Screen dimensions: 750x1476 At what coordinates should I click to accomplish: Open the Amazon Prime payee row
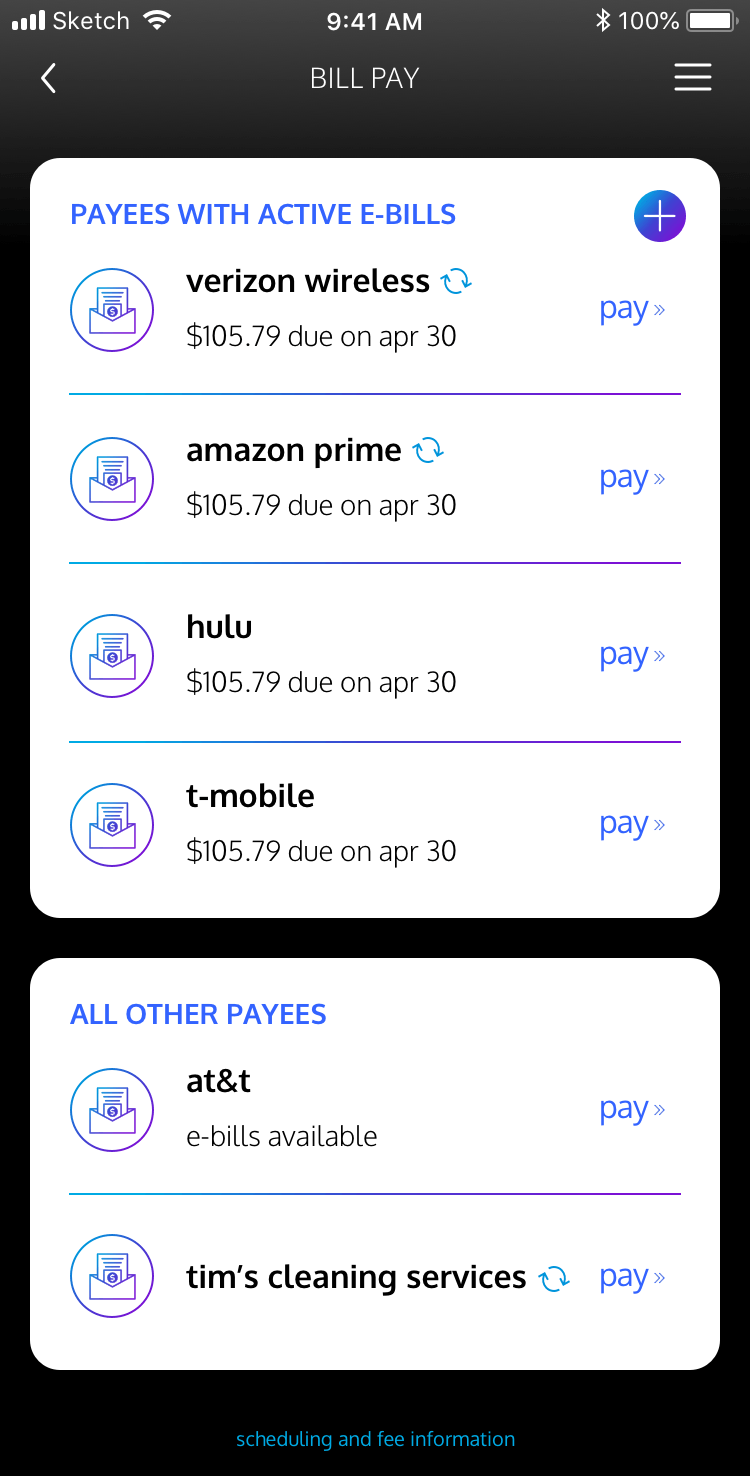pos(320,478)
